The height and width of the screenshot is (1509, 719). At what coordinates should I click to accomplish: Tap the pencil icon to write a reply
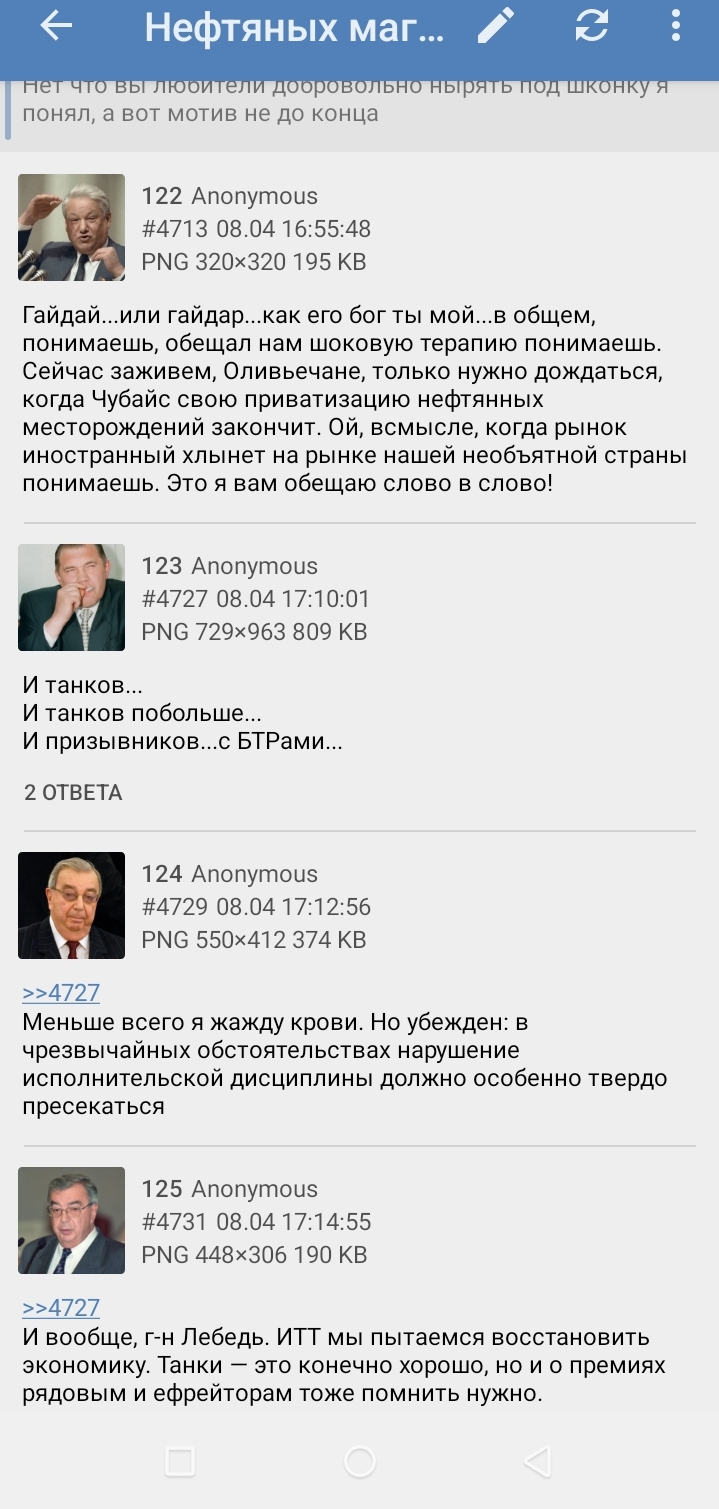click(496, 27)
